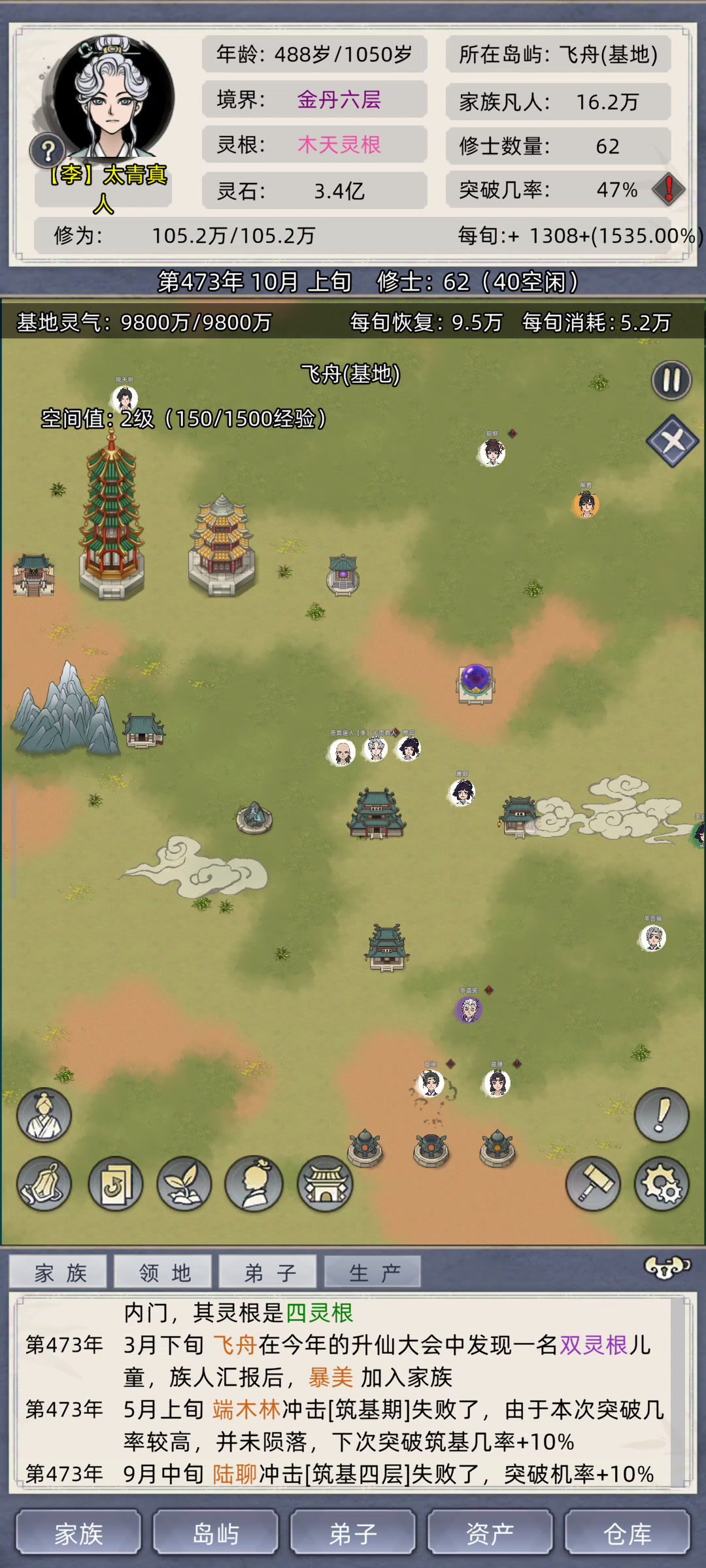Tap the hammer build button
Viewport: 706px width, 1568px height.
click(x=593, y=1184)
